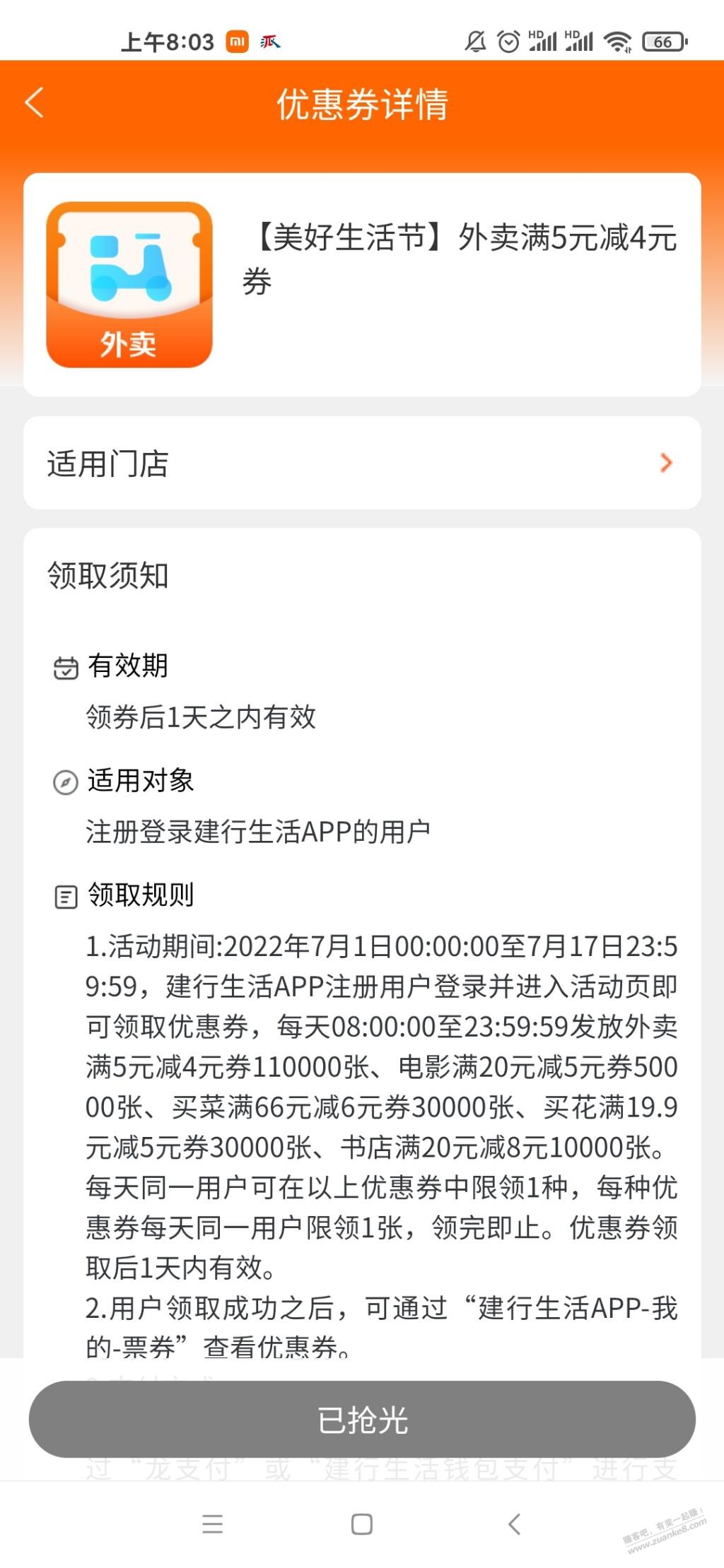Tap the system back button
Screen dimensions: 724x1568
point(514,1524)
